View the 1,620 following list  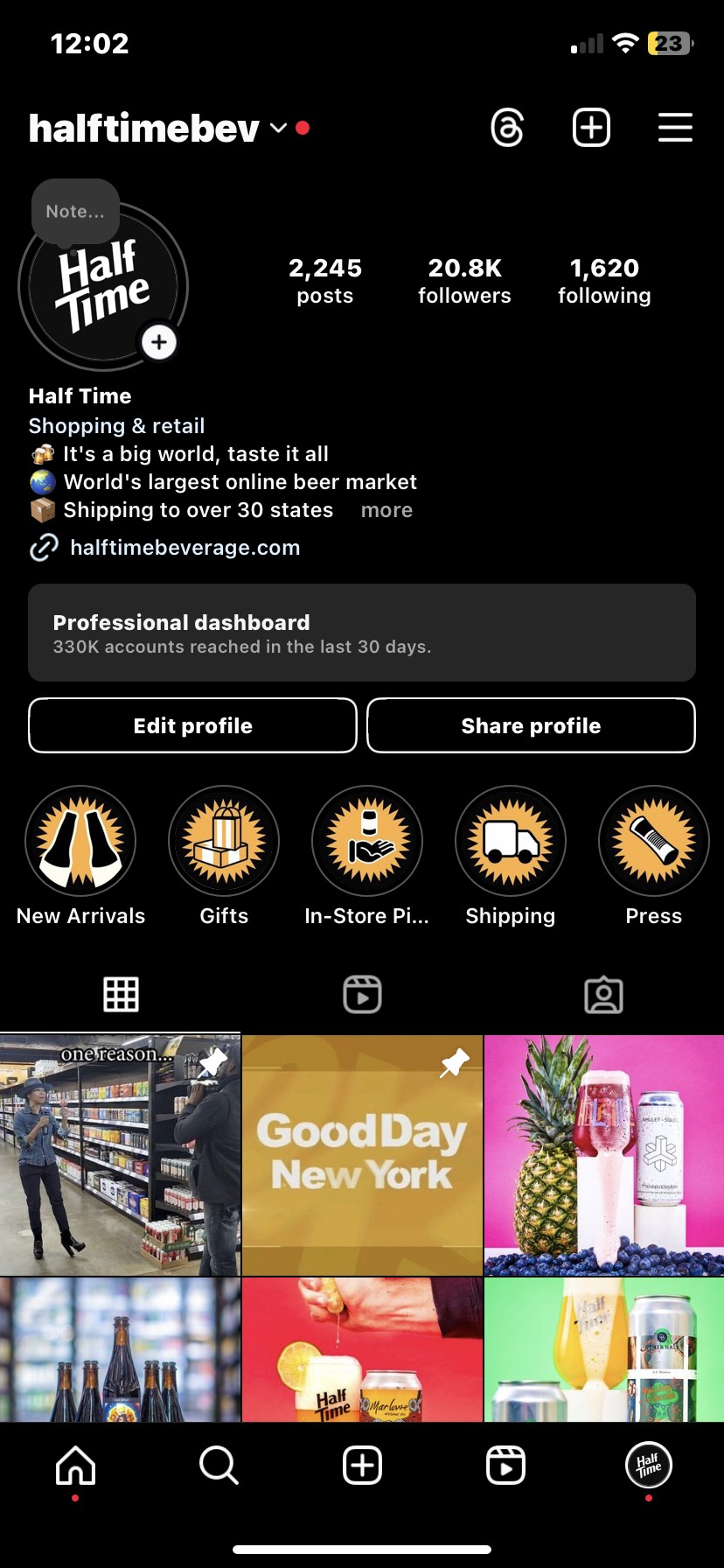604,281
